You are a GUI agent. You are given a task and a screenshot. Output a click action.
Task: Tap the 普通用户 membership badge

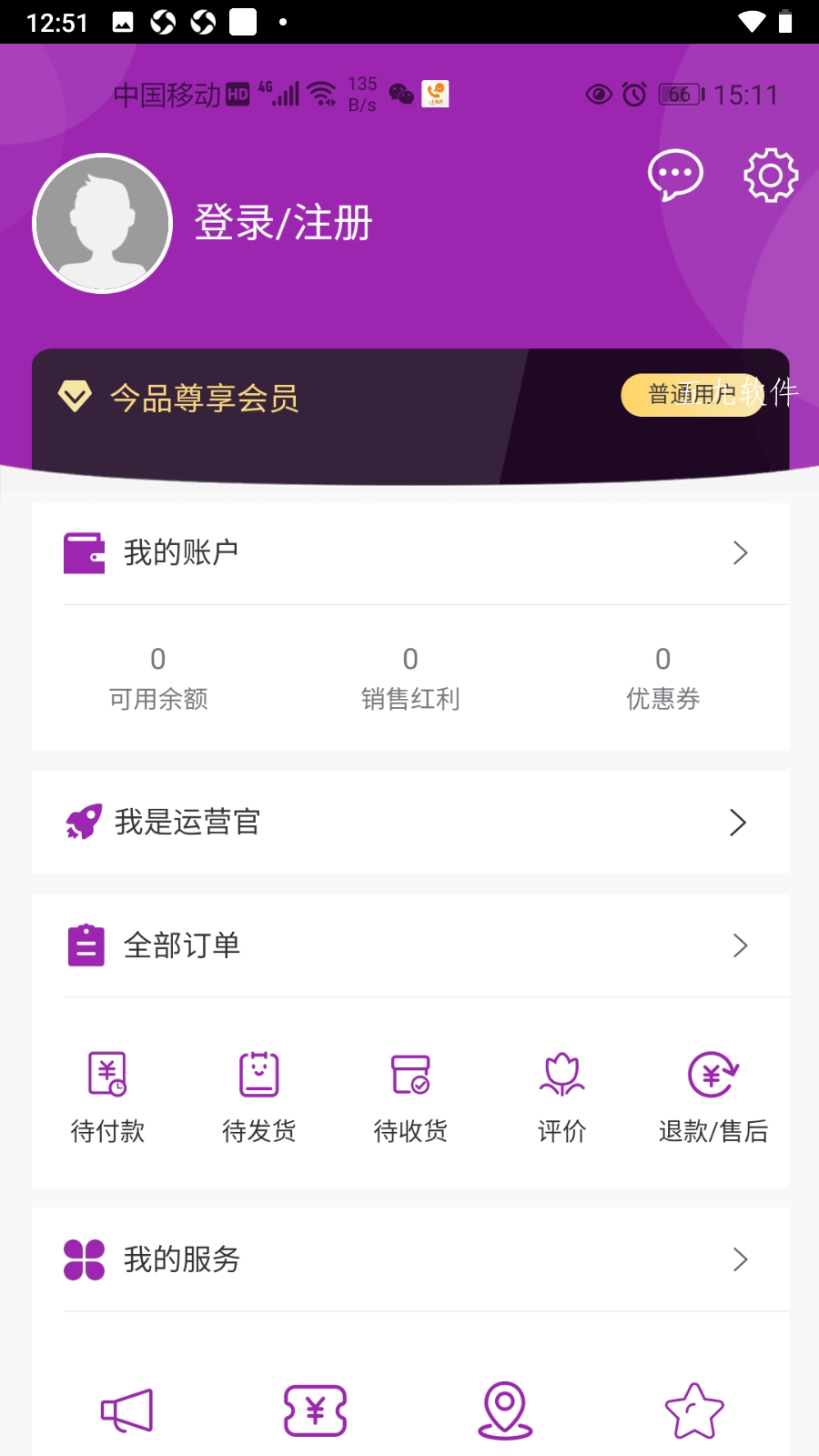[693, 395]
